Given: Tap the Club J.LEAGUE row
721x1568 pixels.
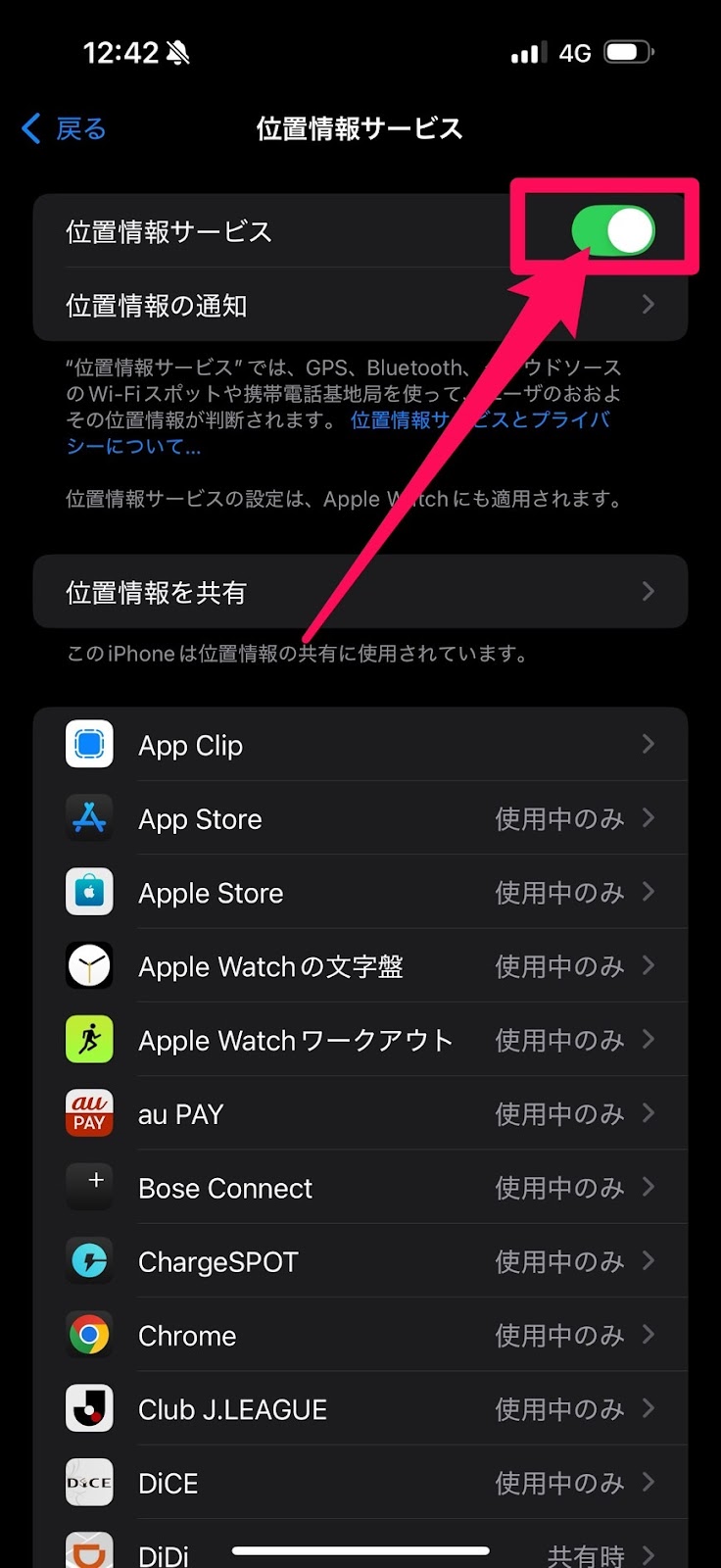Looking at the screenshot, I should click(x=360, y=1409).
